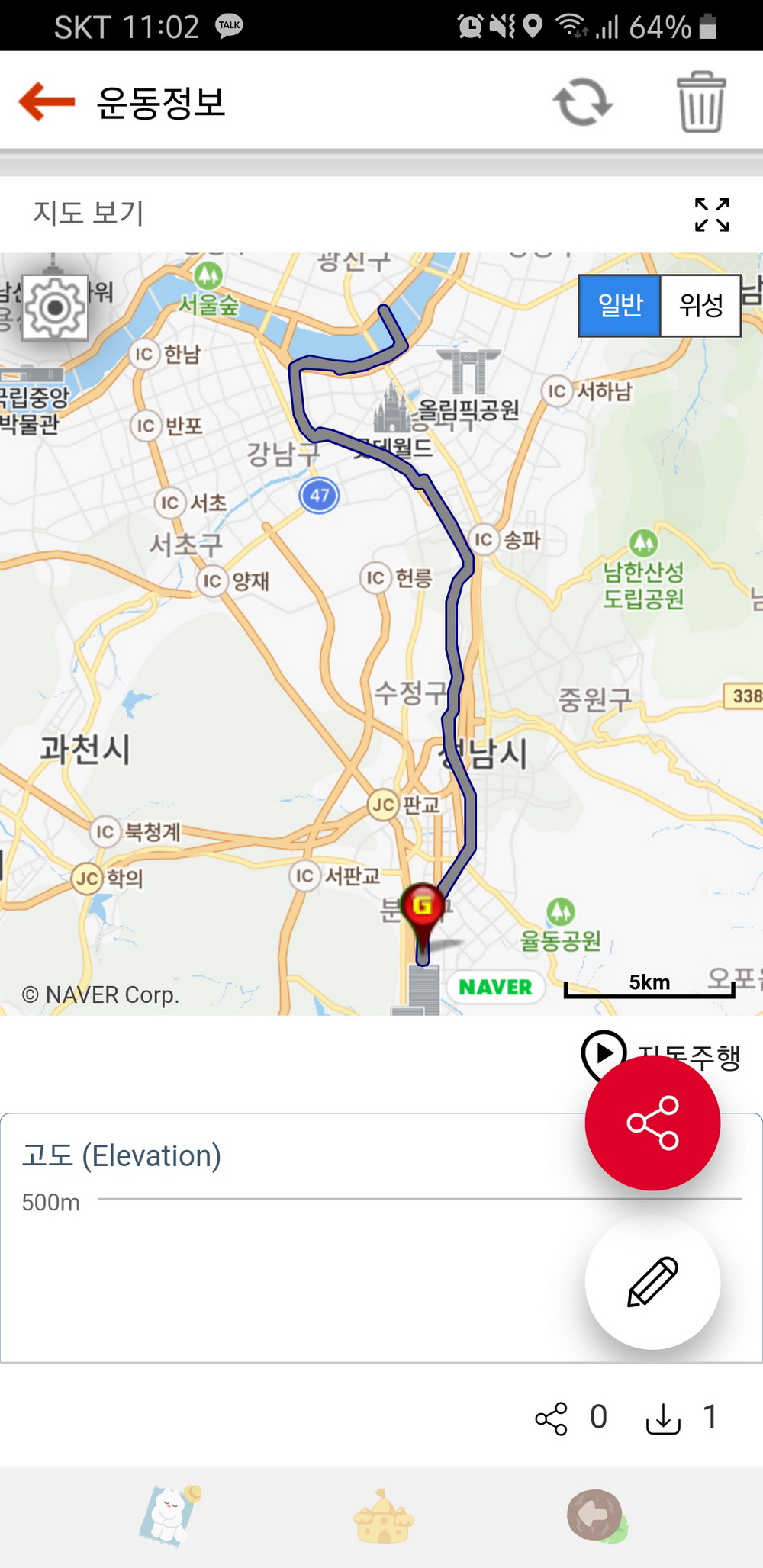Screen dimensions: 763x1568
Task: Go back from the 운동정보 screen
Action: pos(47,101)
